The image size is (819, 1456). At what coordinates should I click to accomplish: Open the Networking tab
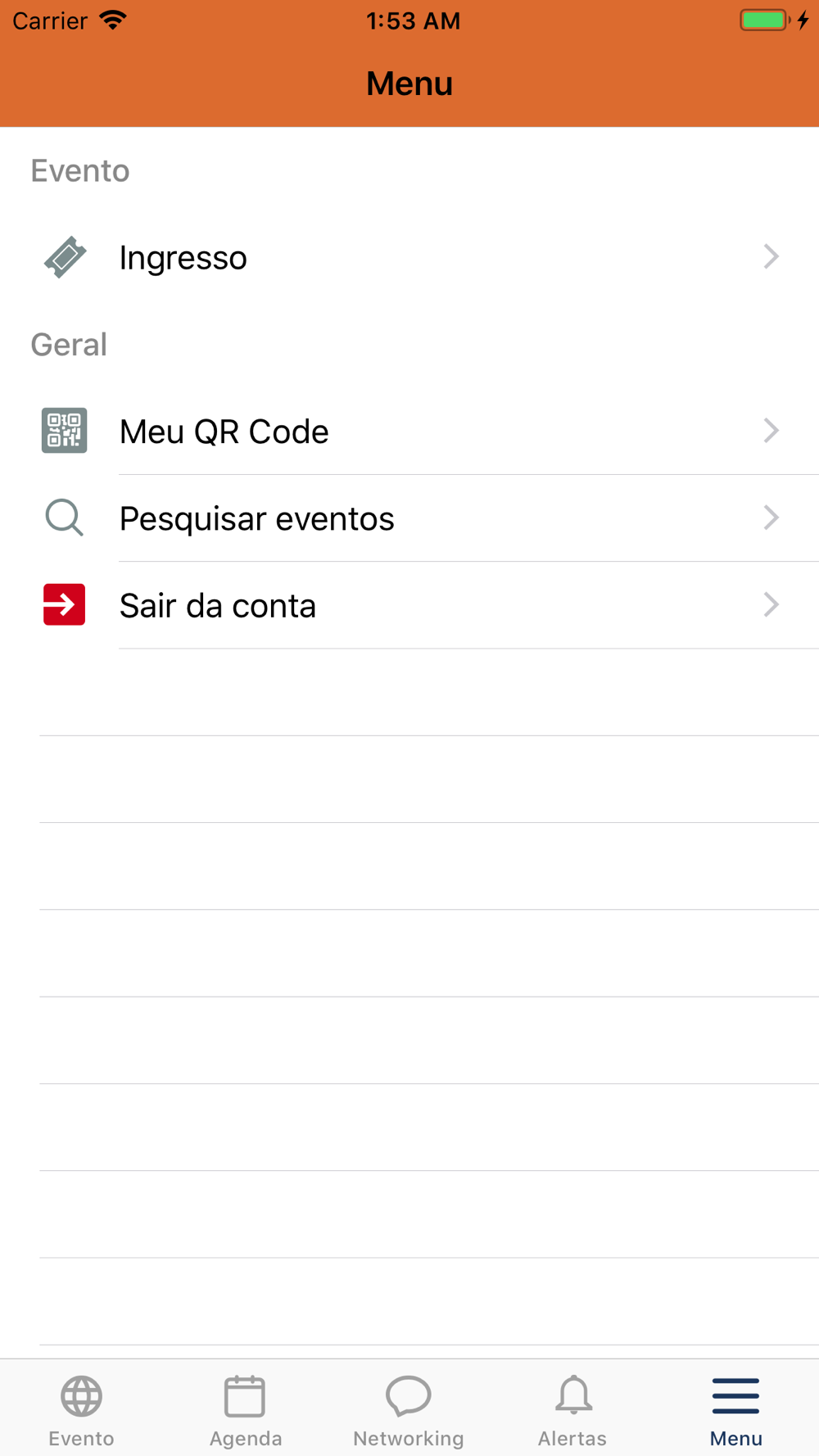pyautogui.click(x=409, y=1410)
